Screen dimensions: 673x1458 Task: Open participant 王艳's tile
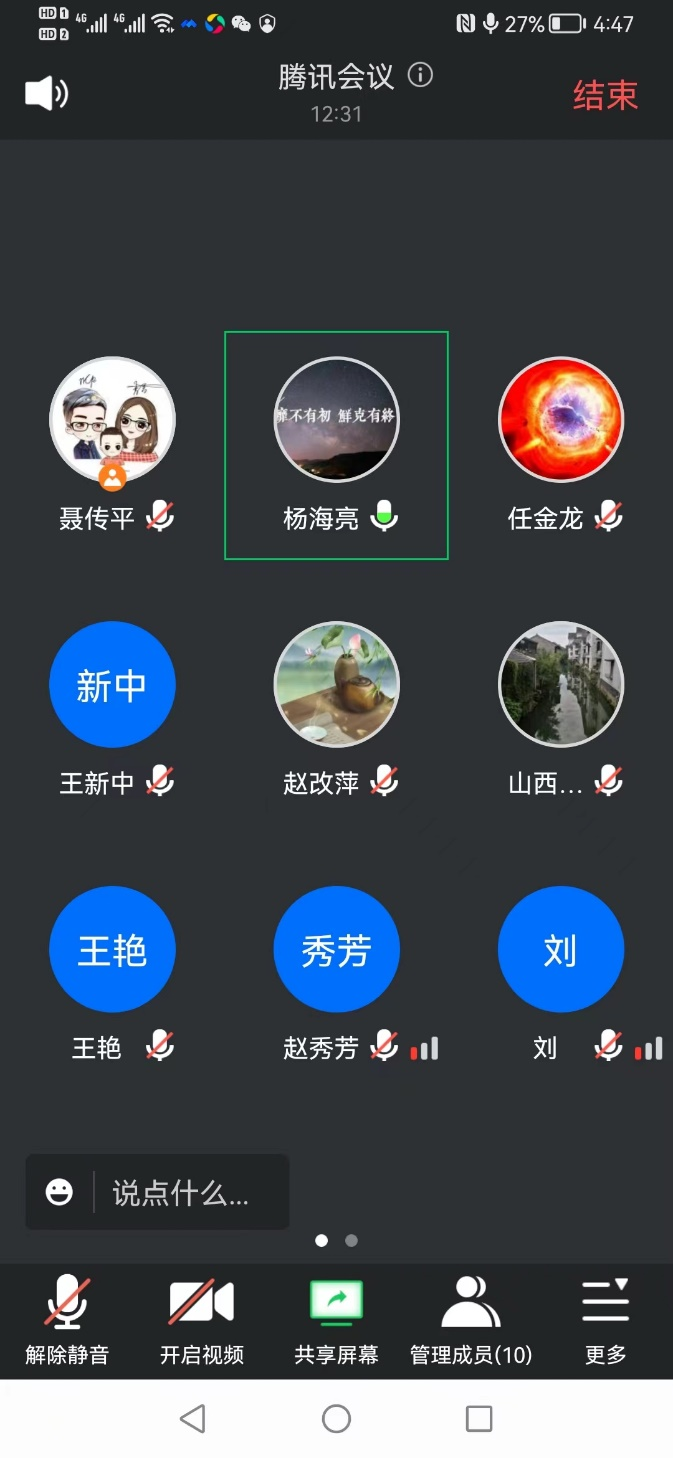coord(112,950)
